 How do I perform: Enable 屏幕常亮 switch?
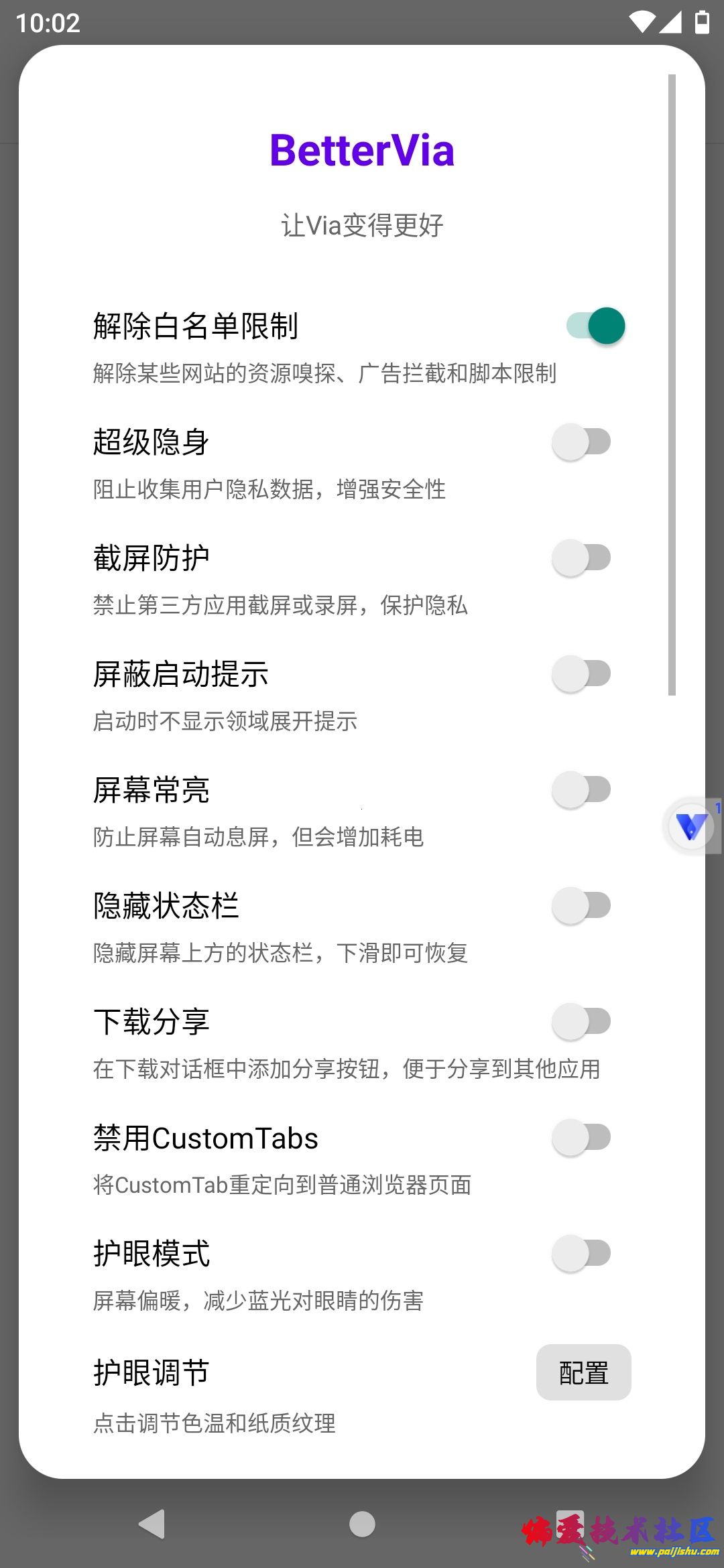pos(581,790)
